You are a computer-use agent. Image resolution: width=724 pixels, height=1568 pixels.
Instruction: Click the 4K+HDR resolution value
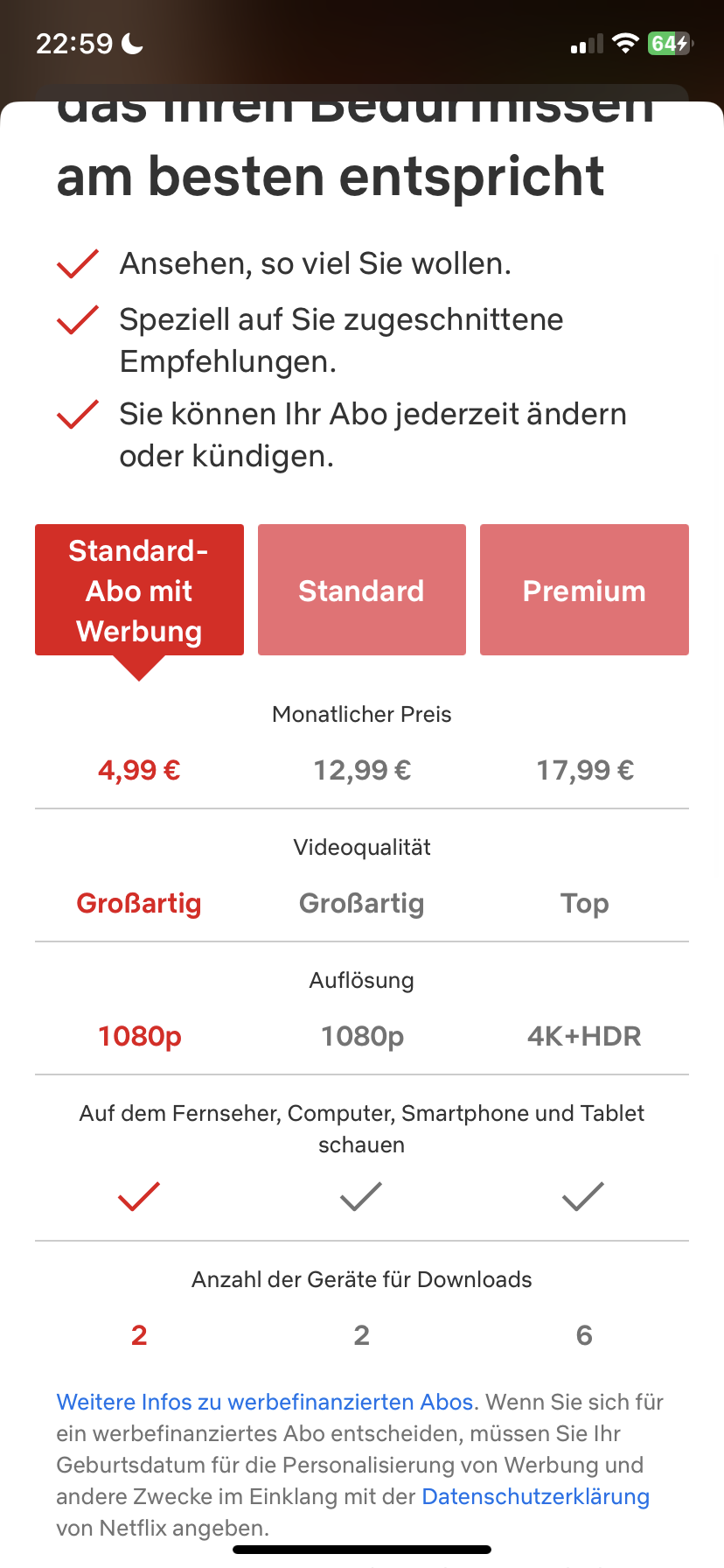[583, 1036]
